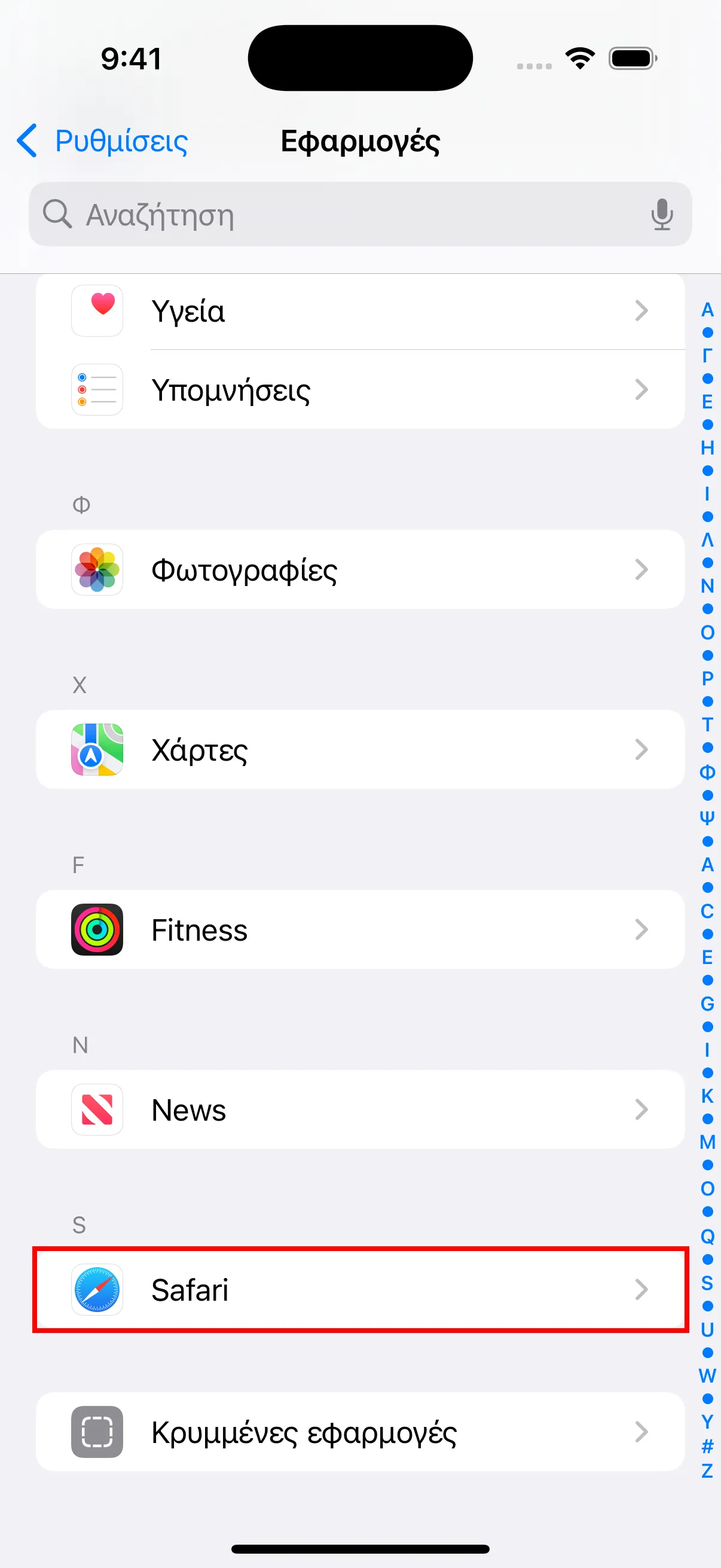
Task: Open News app settings
Action: [x=360, y=1110]
